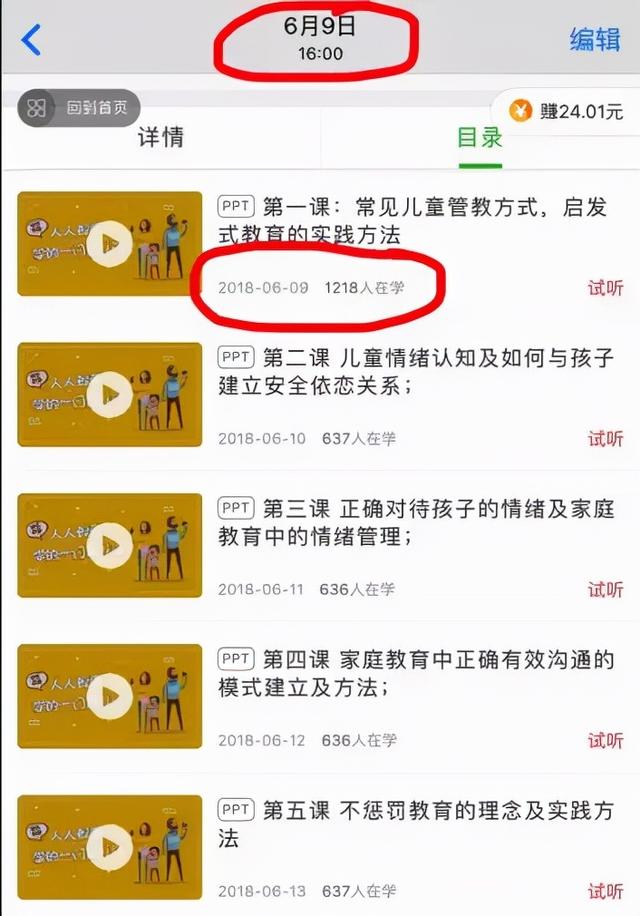Tap 试听 for 第二课

(605, 438)
